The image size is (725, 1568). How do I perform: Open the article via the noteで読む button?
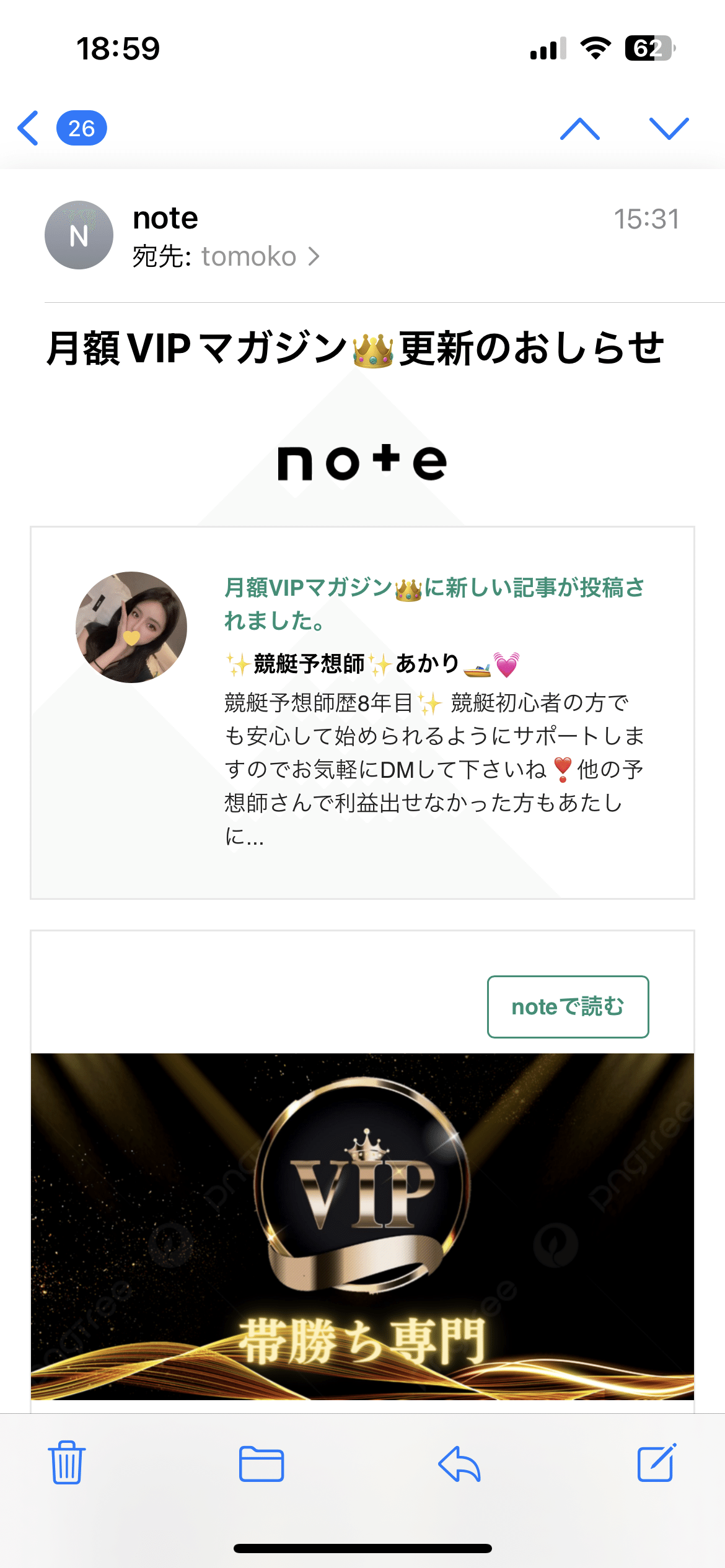coord(568,1006)
